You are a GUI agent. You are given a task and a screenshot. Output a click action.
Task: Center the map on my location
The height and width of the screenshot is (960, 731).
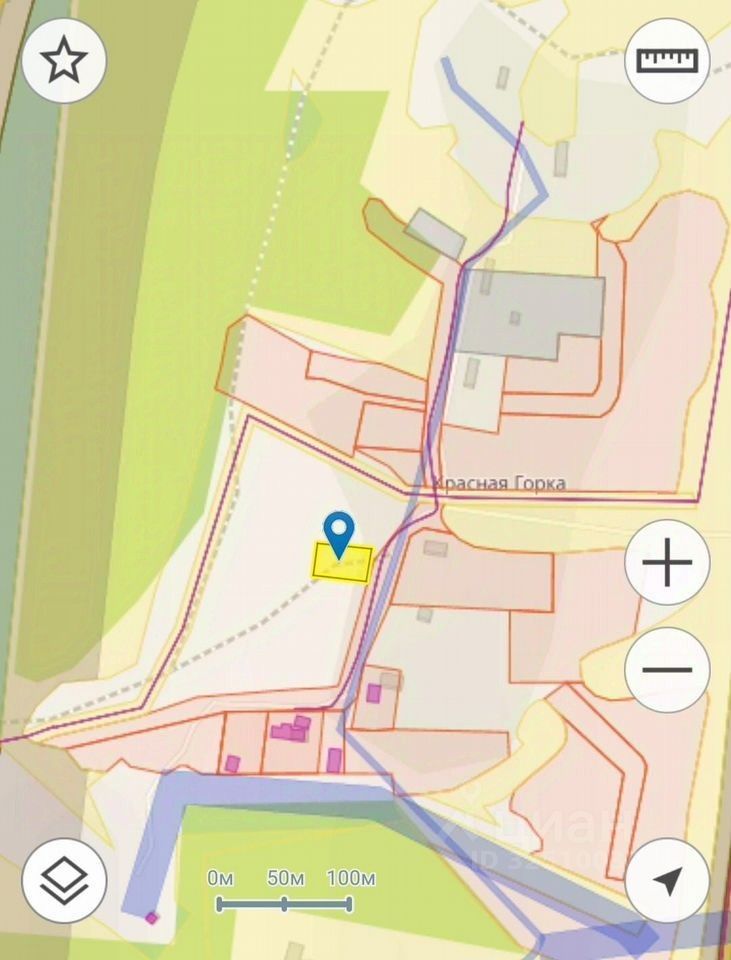point(667,880)
